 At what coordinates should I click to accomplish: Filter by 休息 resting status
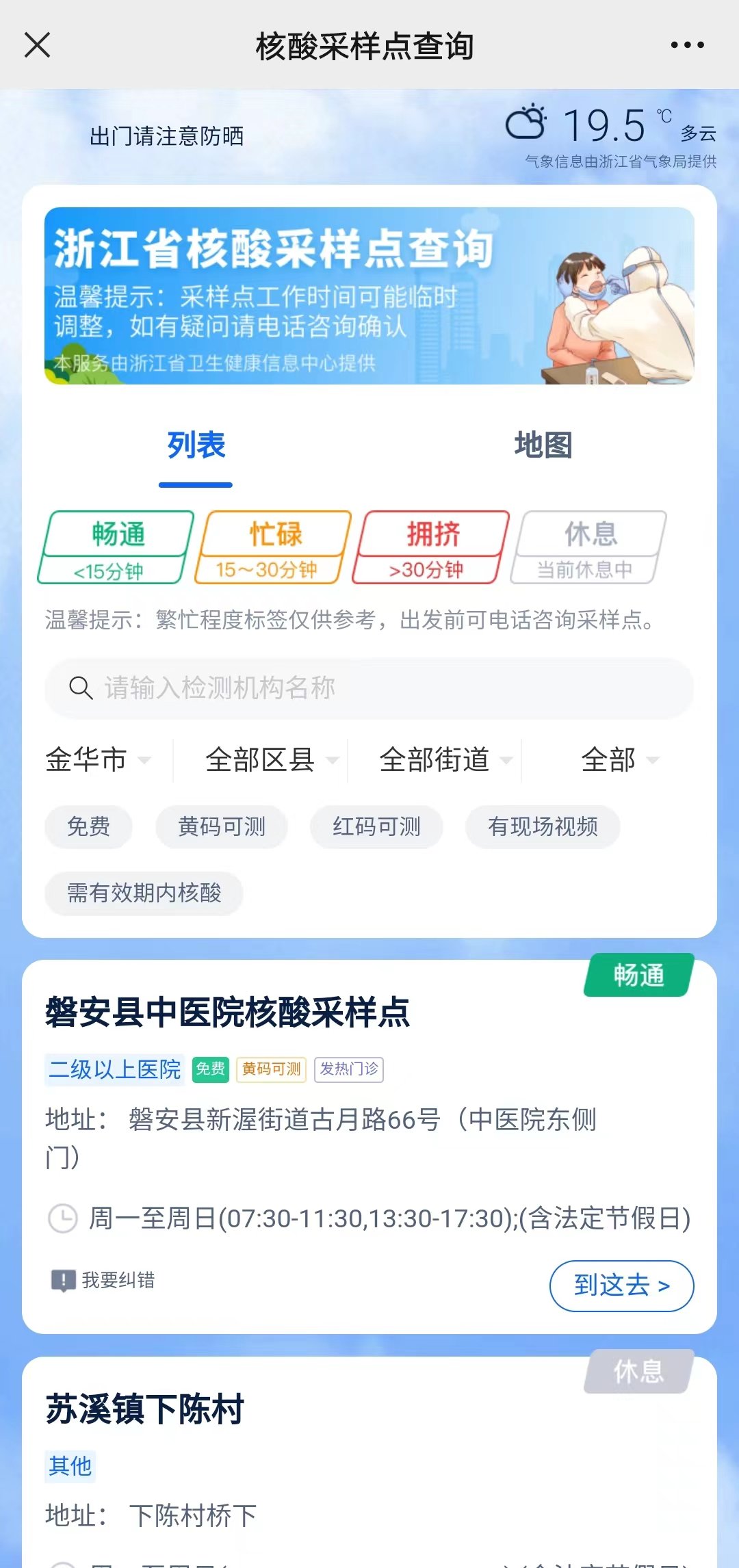click(x=588, y=547)
